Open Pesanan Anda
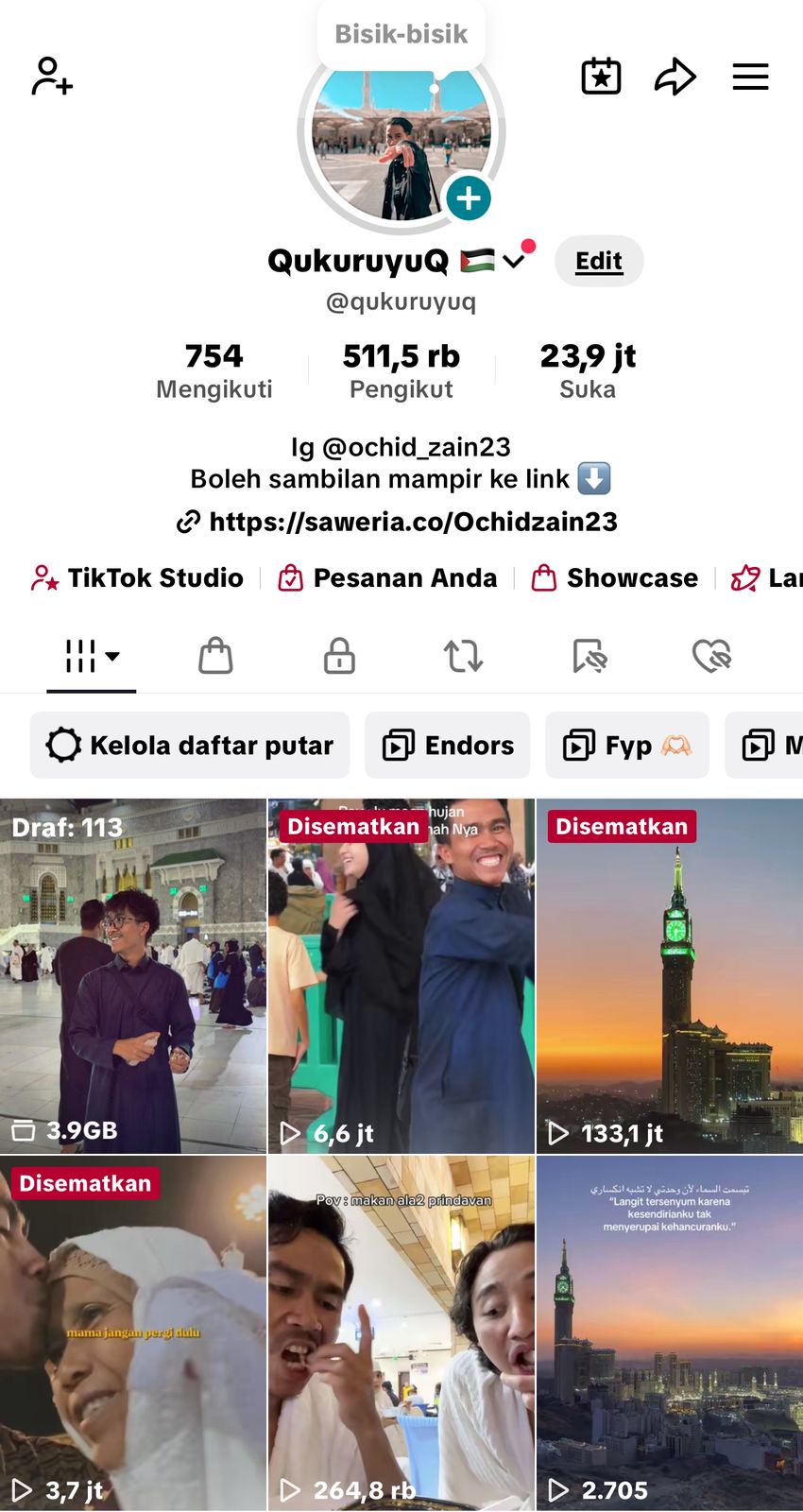 click(388, 577)
